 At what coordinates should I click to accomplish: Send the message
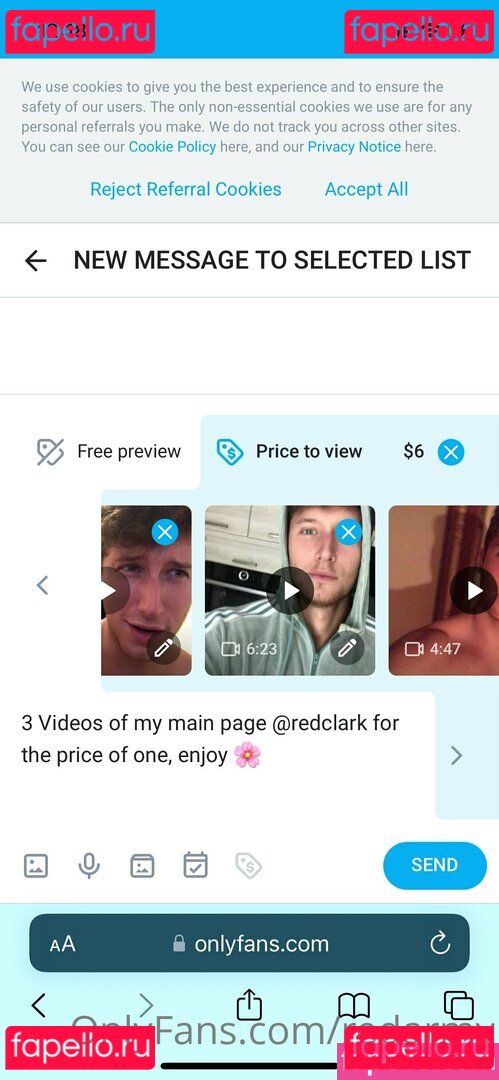click(x=434, y=865)
